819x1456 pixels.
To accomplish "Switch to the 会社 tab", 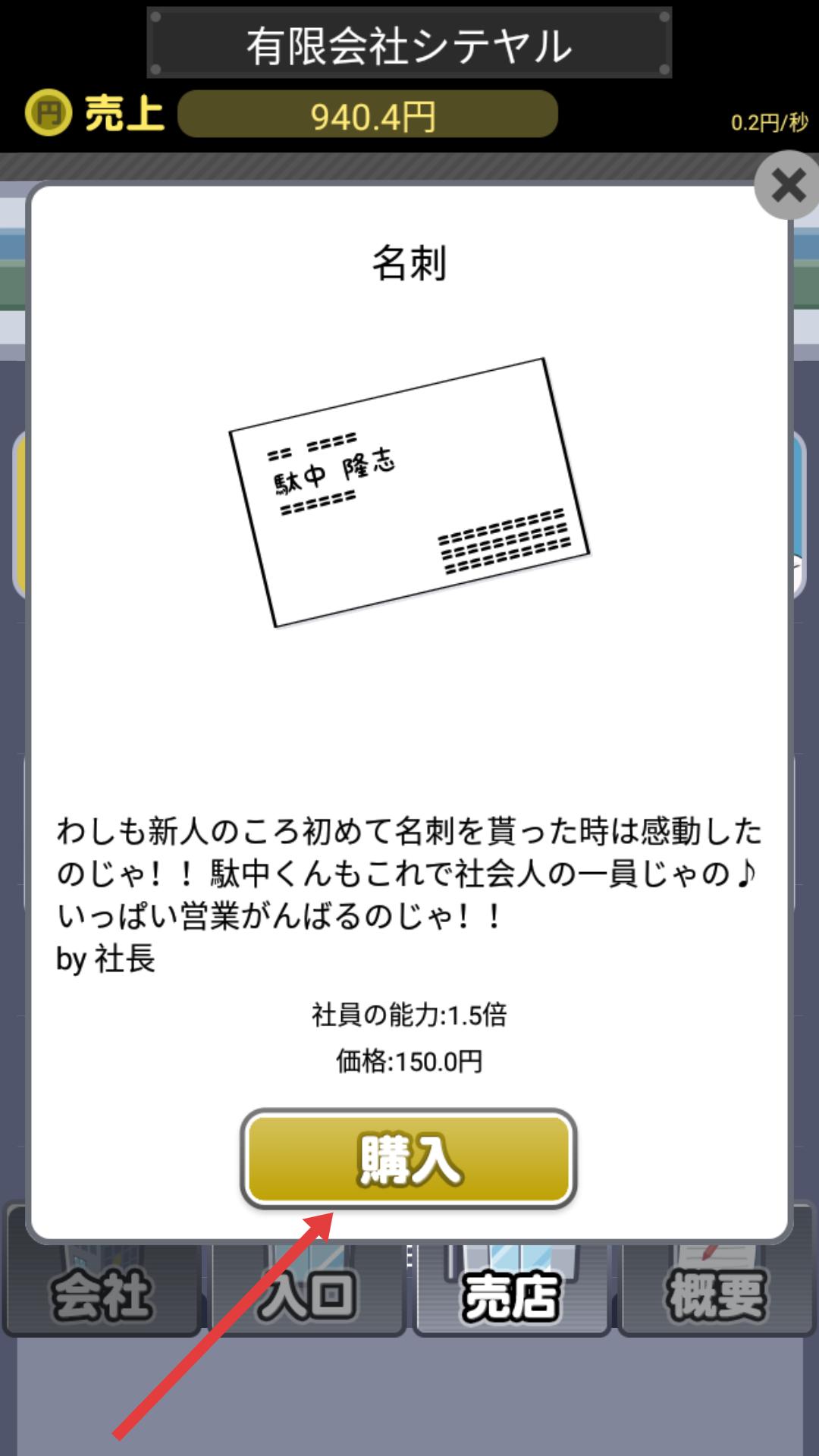I will tap(102, 1293).
